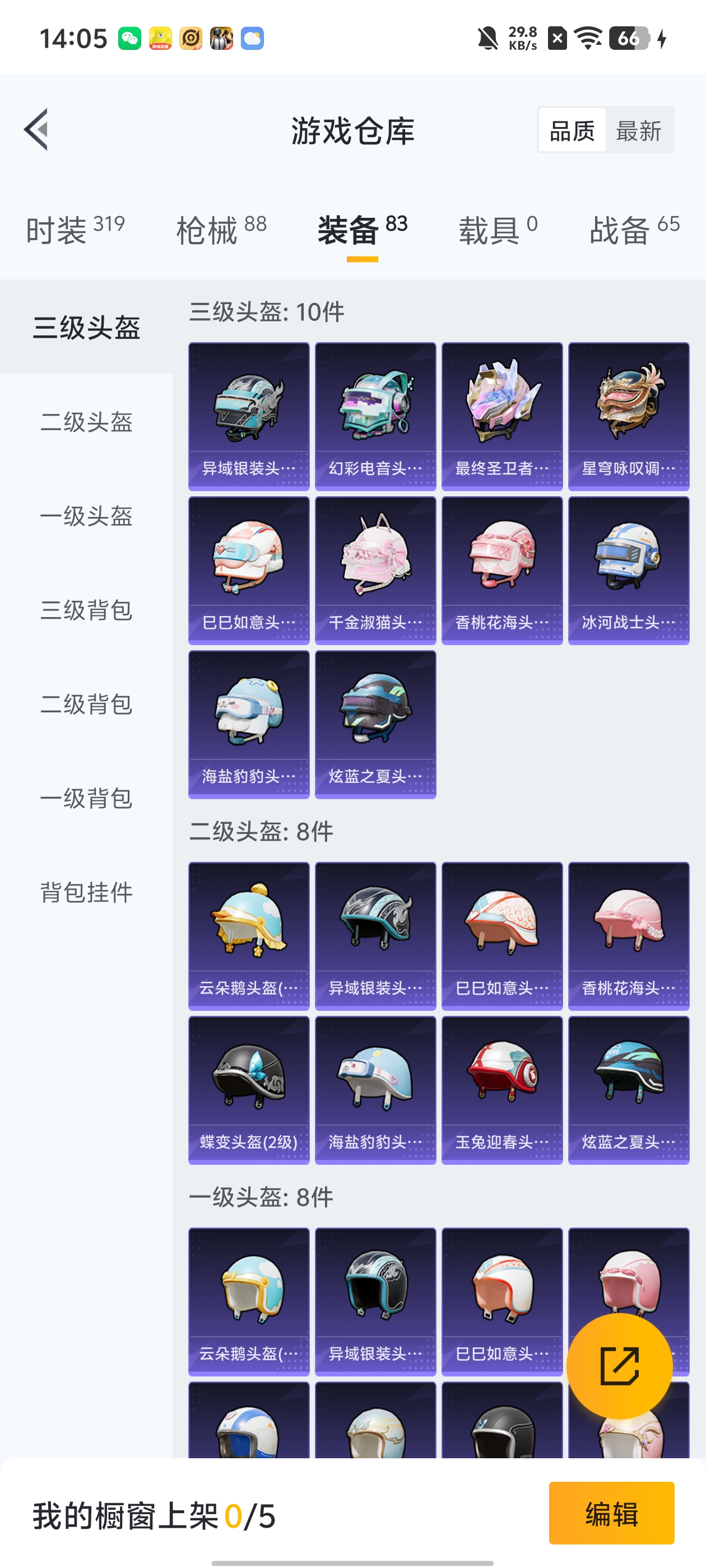This screenshot has width=706, height=1568.
Task: Tap the orange floating share button
Action: 620,1366
